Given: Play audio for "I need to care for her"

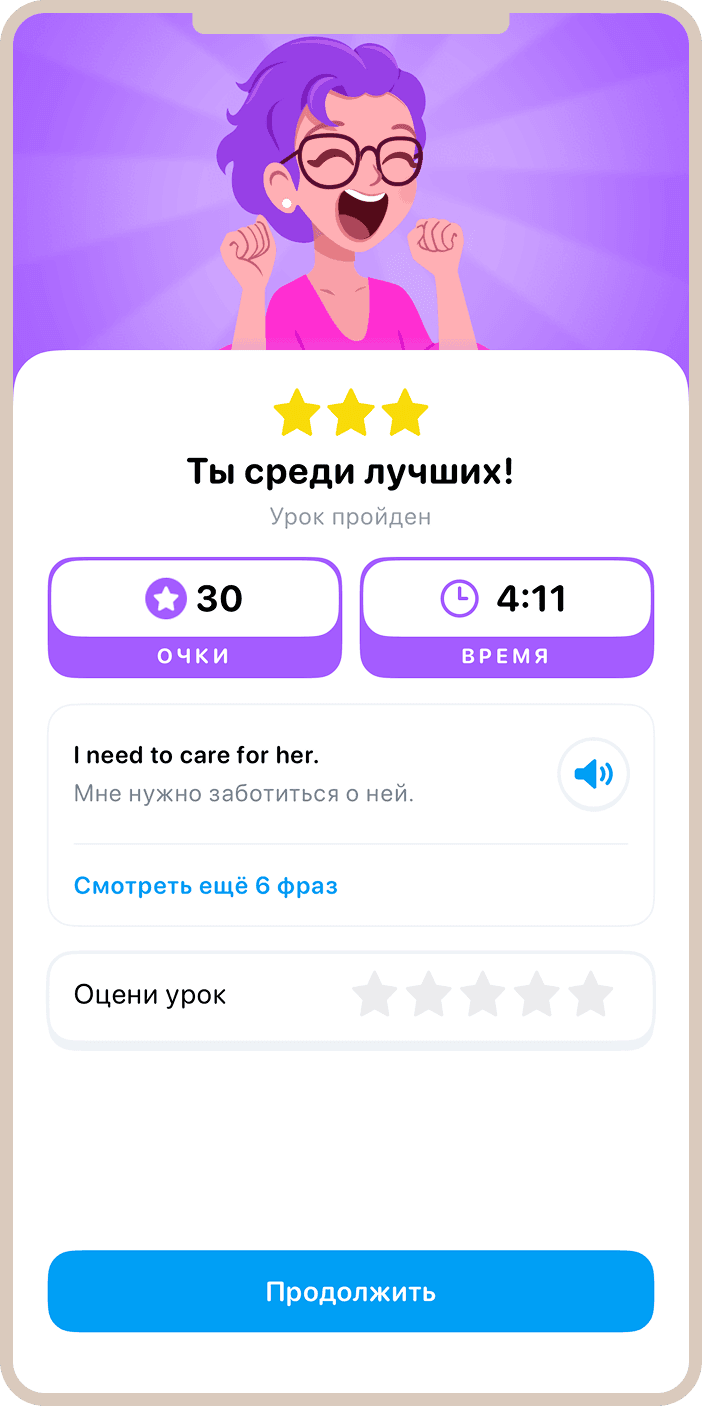Looking at the screenshot, I should (x=593, y=773).
